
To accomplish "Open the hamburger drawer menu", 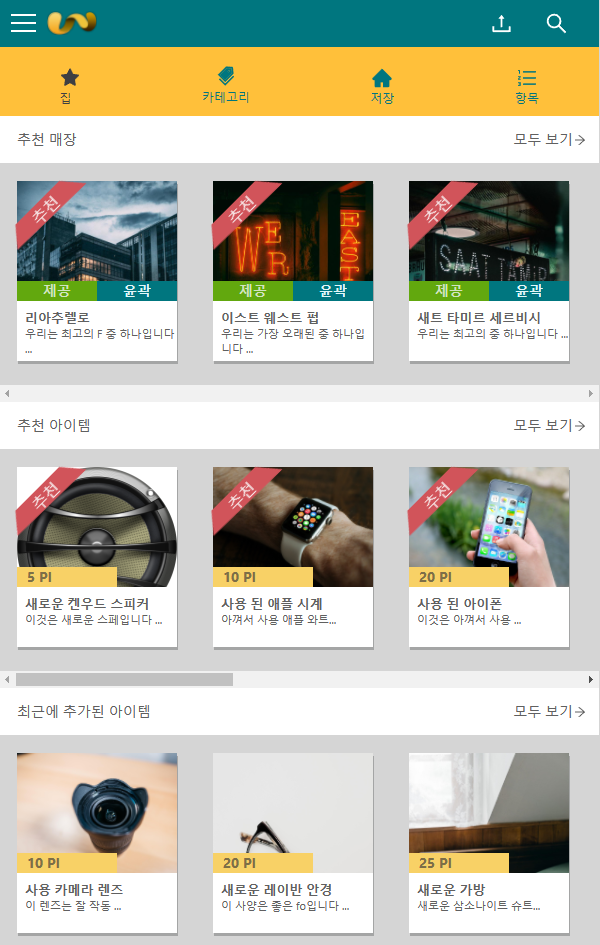I will point(24,23).
